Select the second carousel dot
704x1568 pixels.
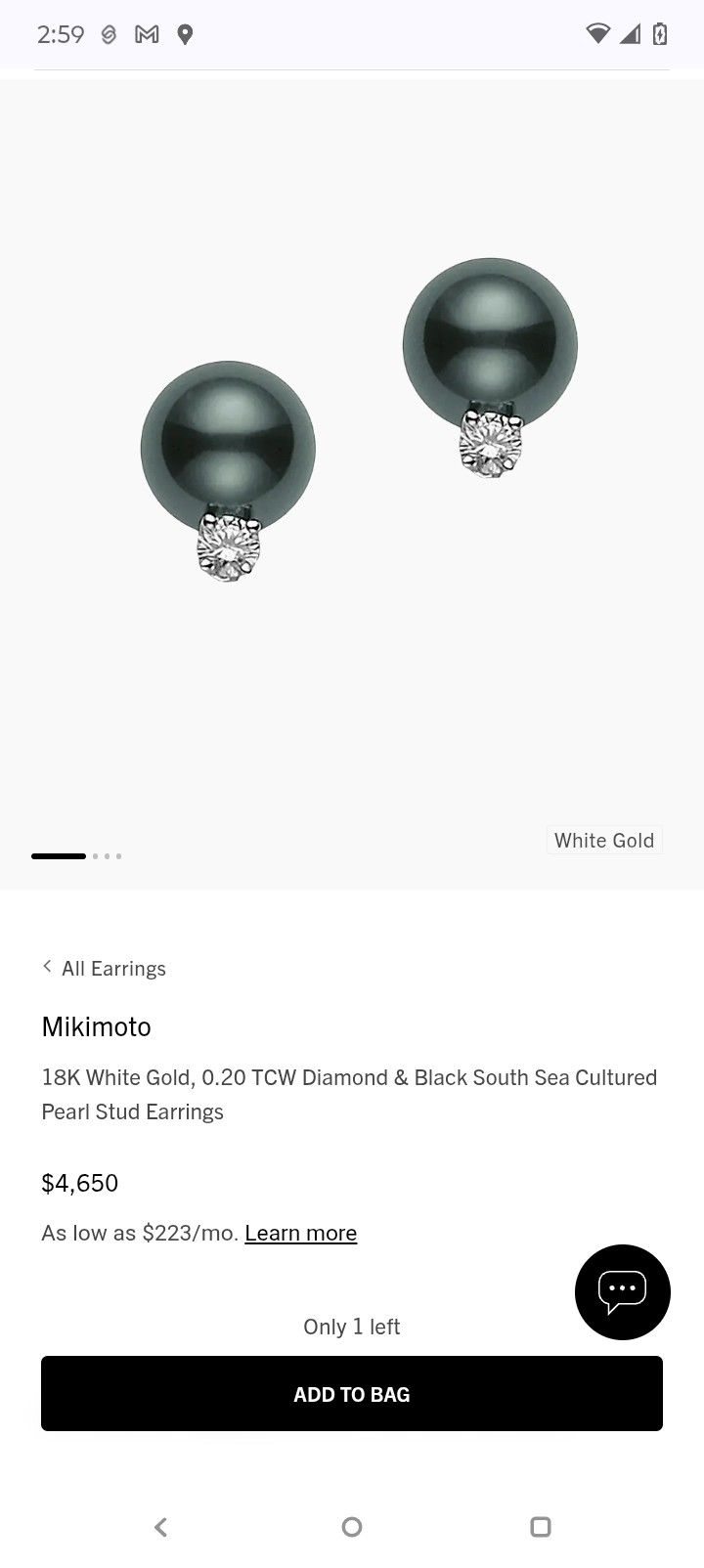coord(95,855)
